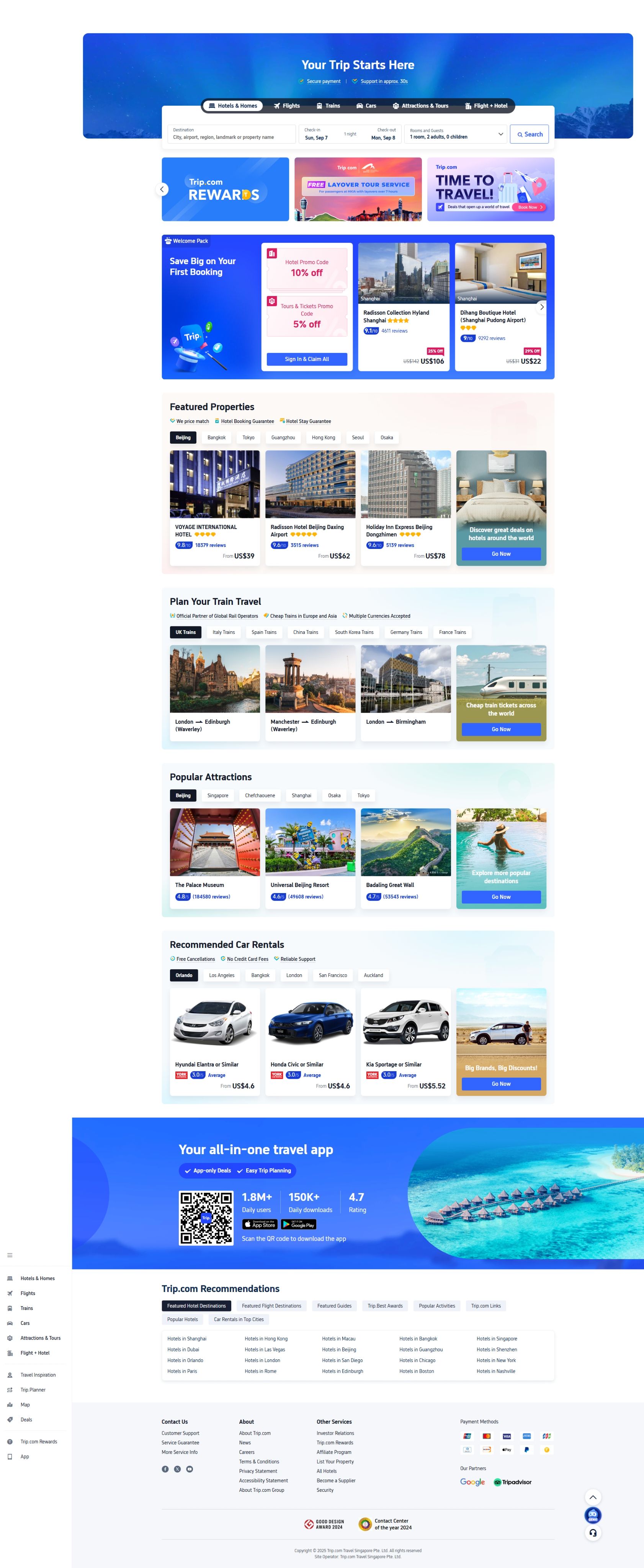Viewport: 644px width, 1568px height.
Task: Open the Rooms and Guests dropdown
Action: point(456,134)
